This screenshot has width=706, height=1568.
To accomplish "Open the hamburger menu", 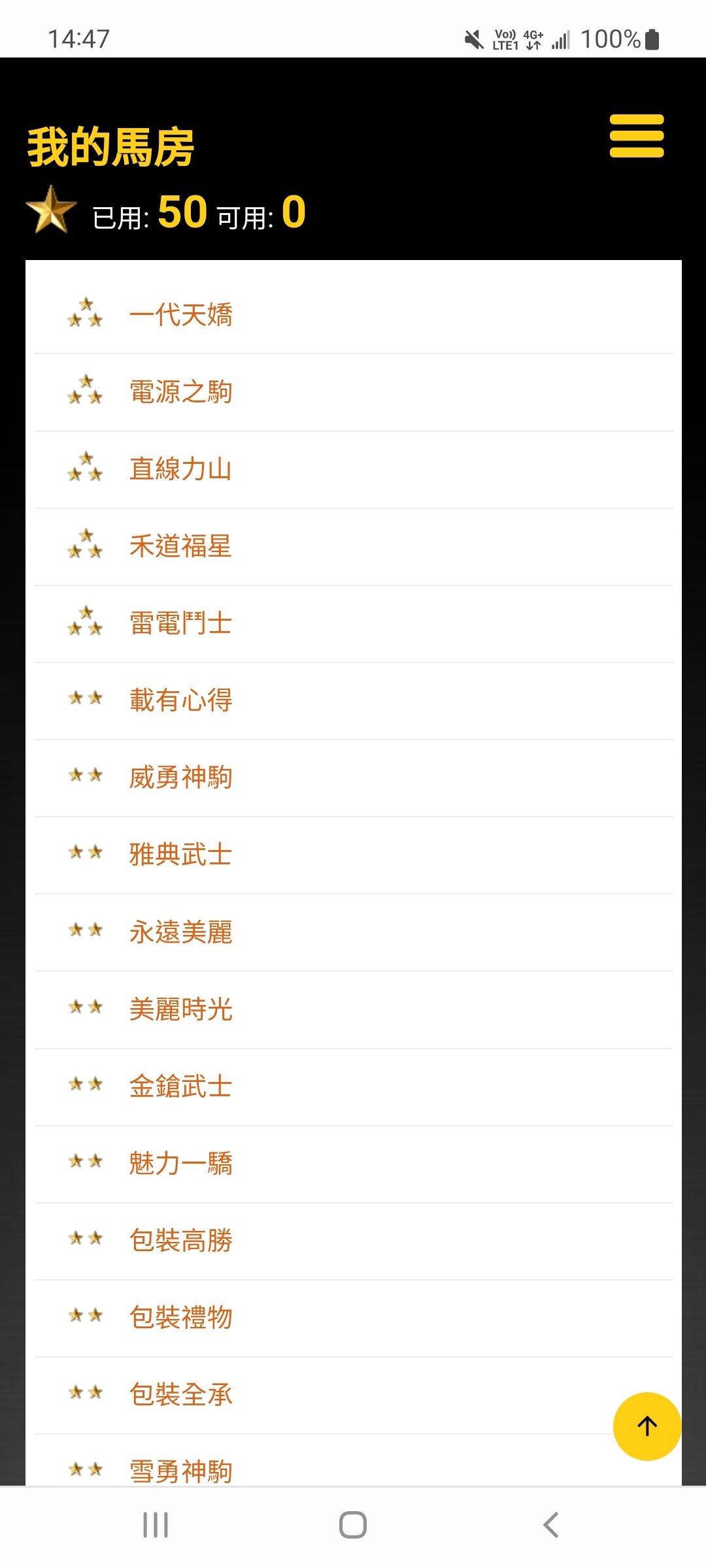I will coord(636,136).
